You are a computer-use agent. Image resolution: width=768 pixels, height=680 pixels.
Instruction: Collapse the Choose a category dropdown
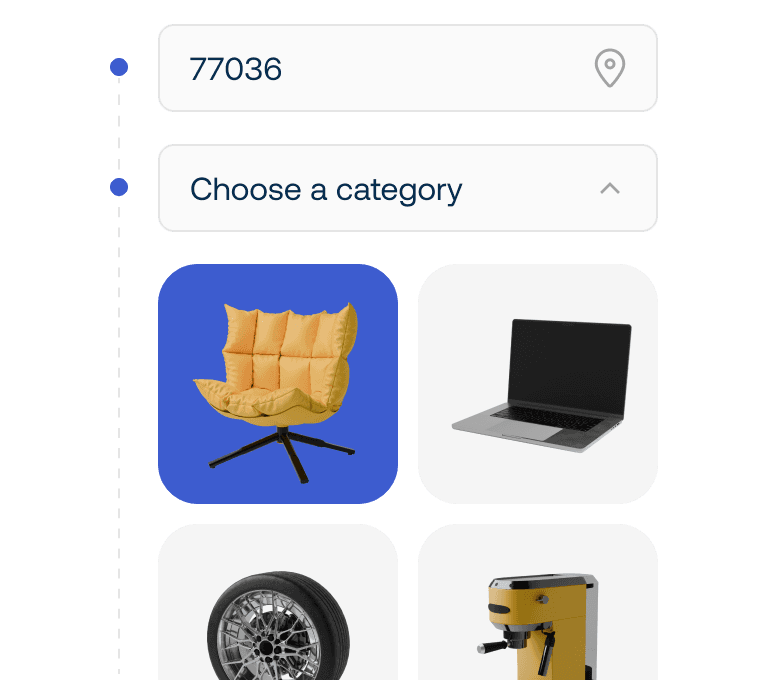tap(610, 188)
